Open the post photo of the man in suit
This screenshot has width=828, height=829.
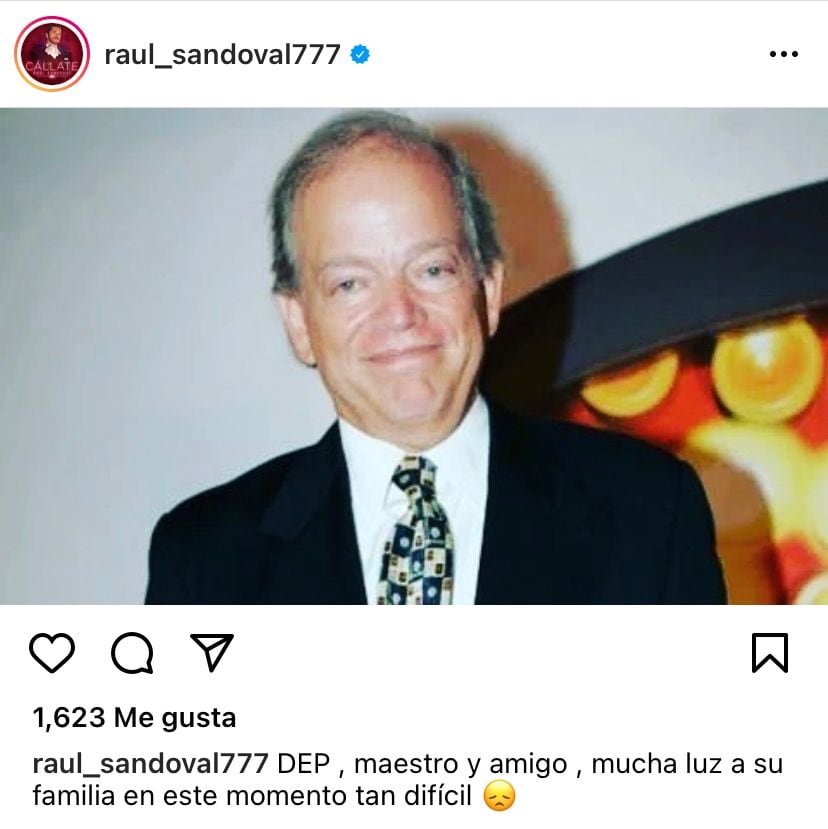(414, 360)
